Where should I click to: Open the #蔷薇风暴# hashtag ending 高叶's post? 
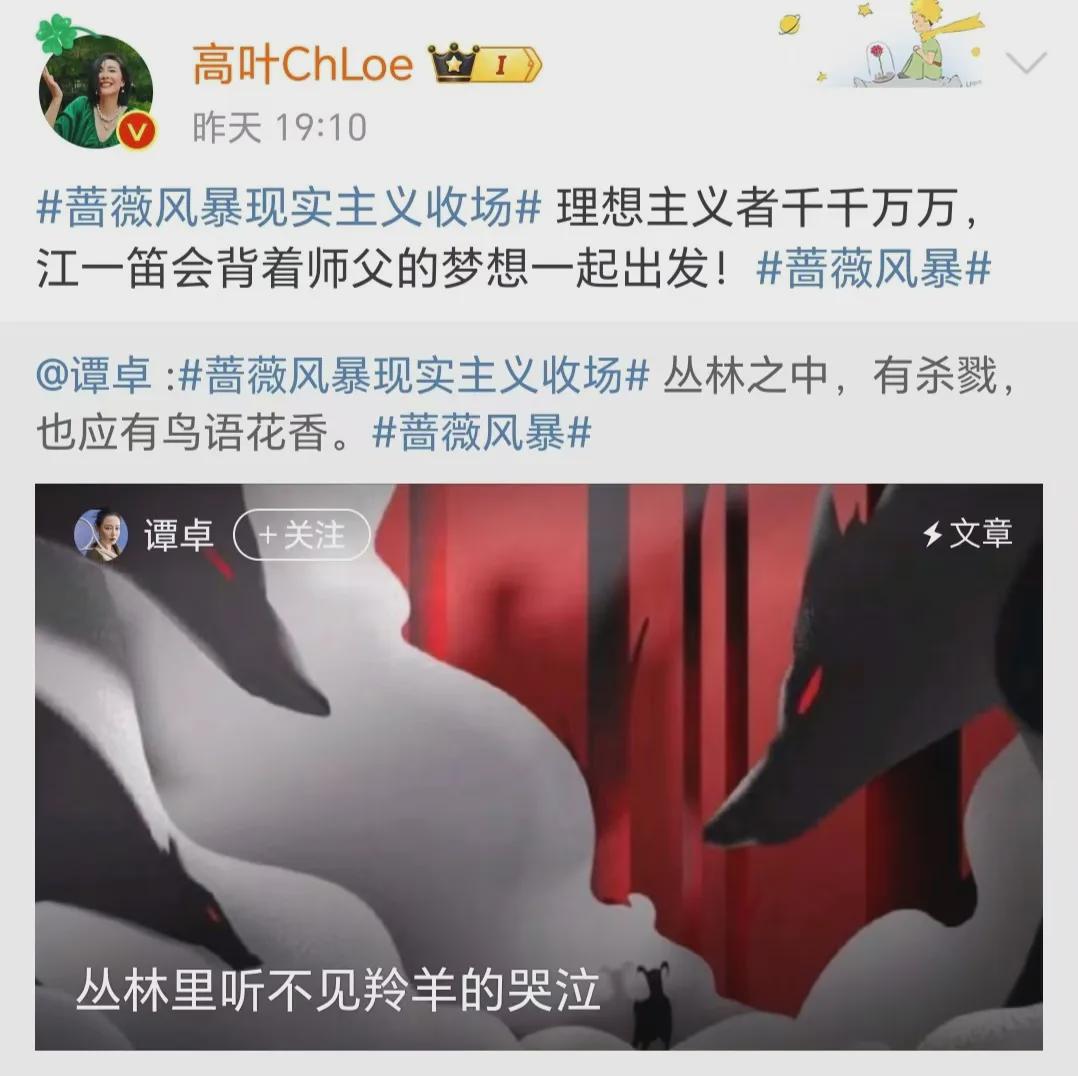[873, 269]
